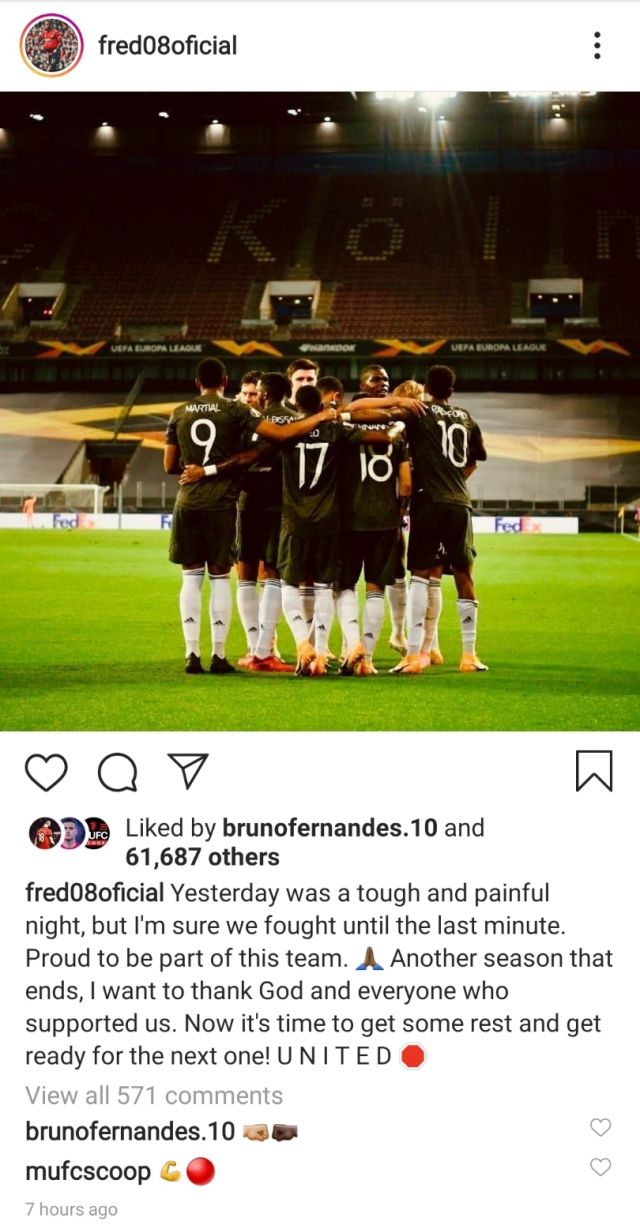640x1229 pixels.
Task: Open fred08oficial's username in the header
Action: 168,45
